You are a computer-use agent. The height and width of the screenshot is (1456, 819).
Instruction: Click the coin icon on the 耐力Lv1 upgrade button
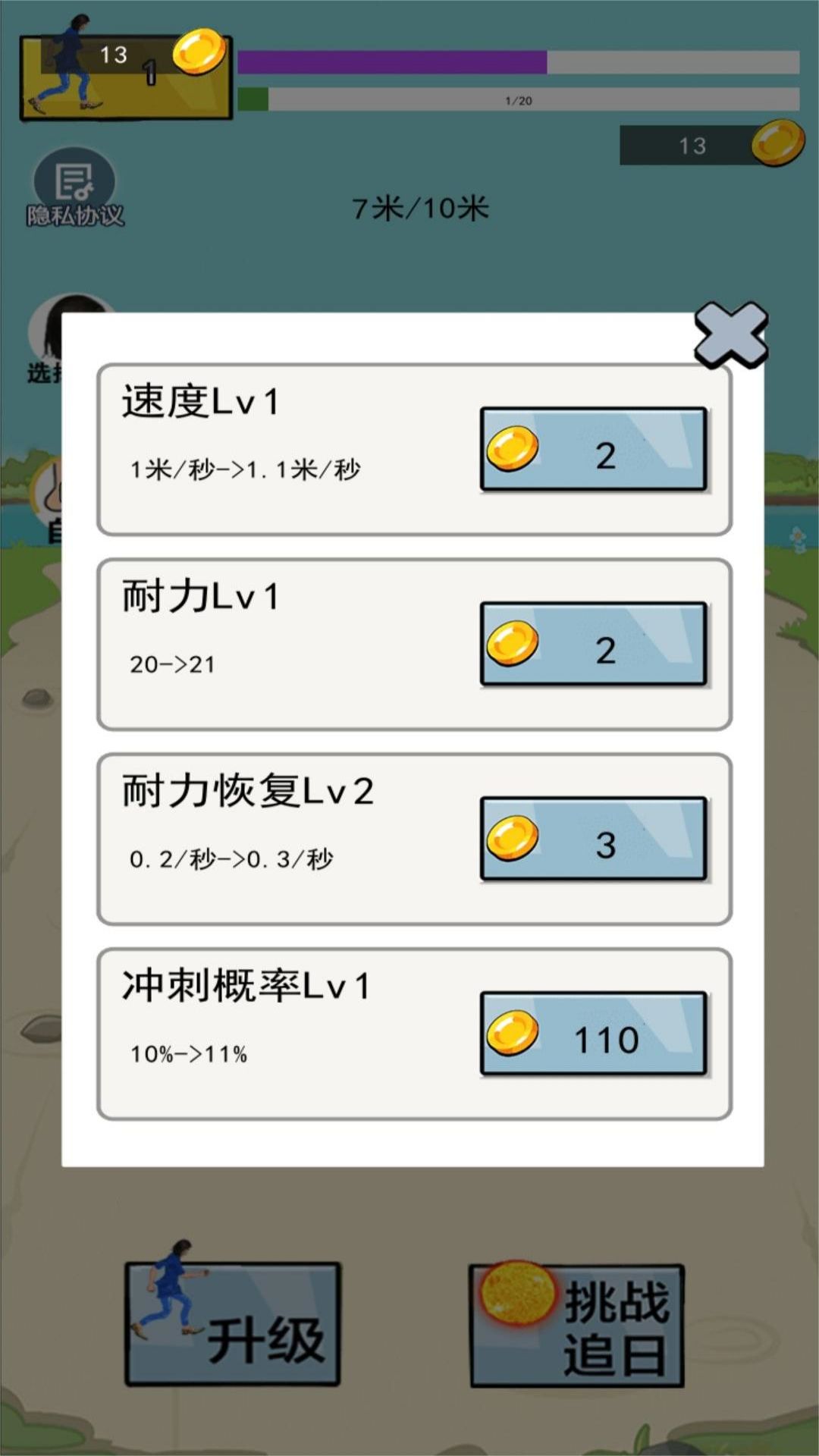pos(514,643)
